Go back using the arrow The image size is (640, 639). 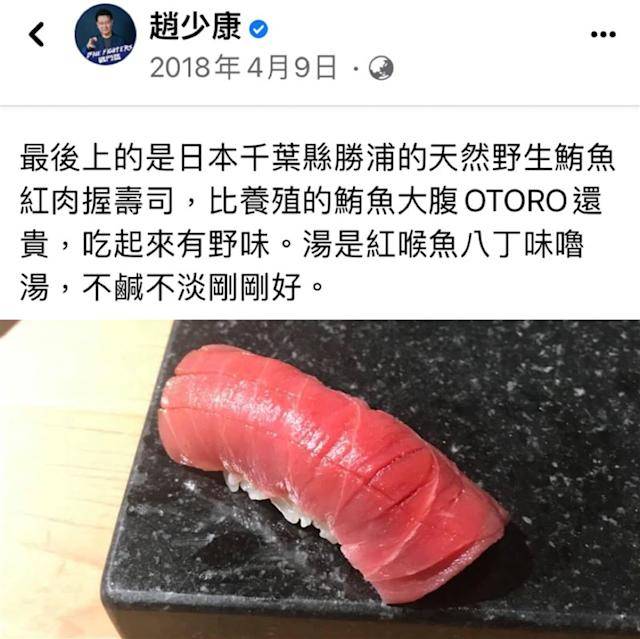[37, 36]
